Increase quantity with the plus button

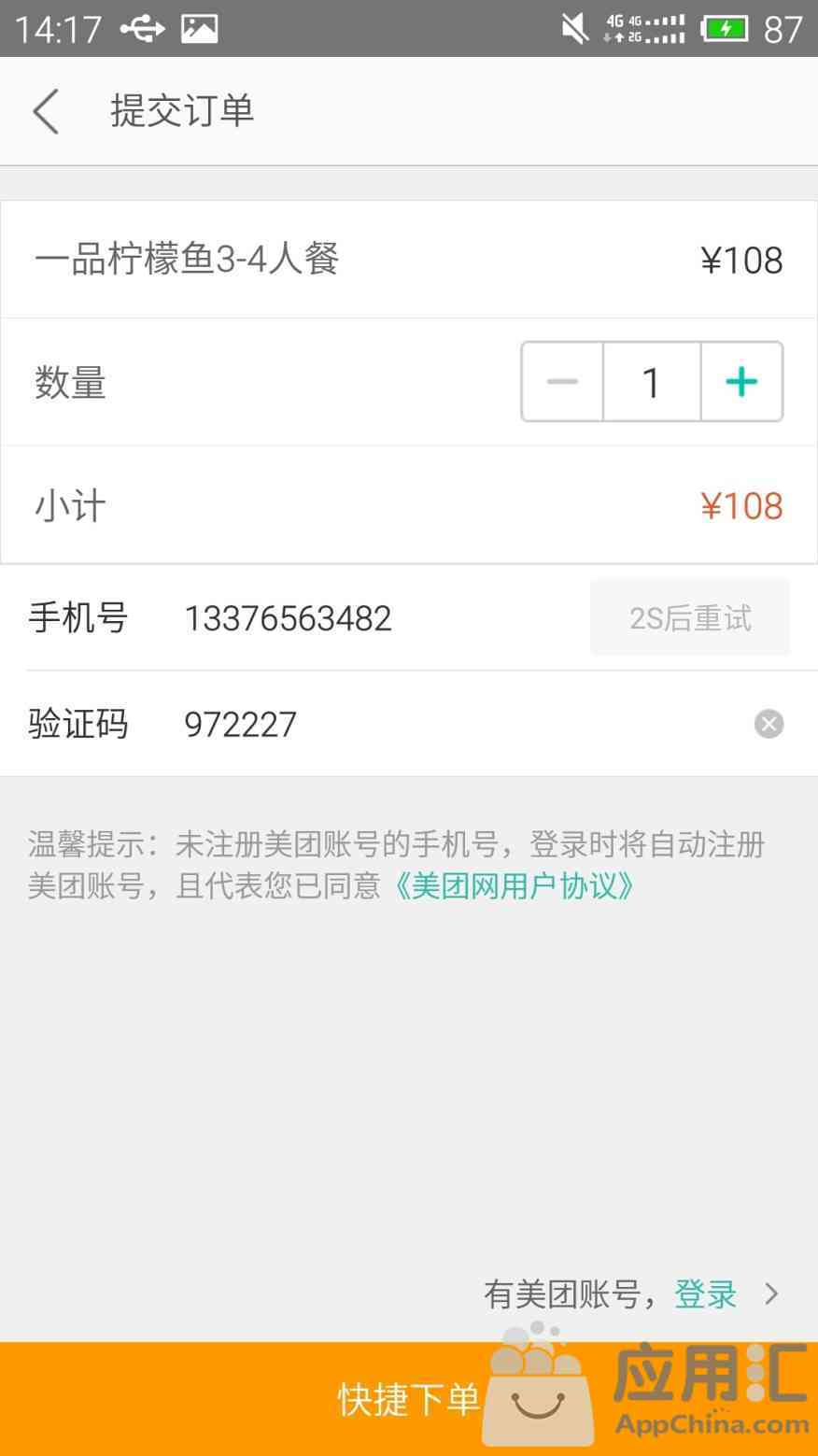741,382
